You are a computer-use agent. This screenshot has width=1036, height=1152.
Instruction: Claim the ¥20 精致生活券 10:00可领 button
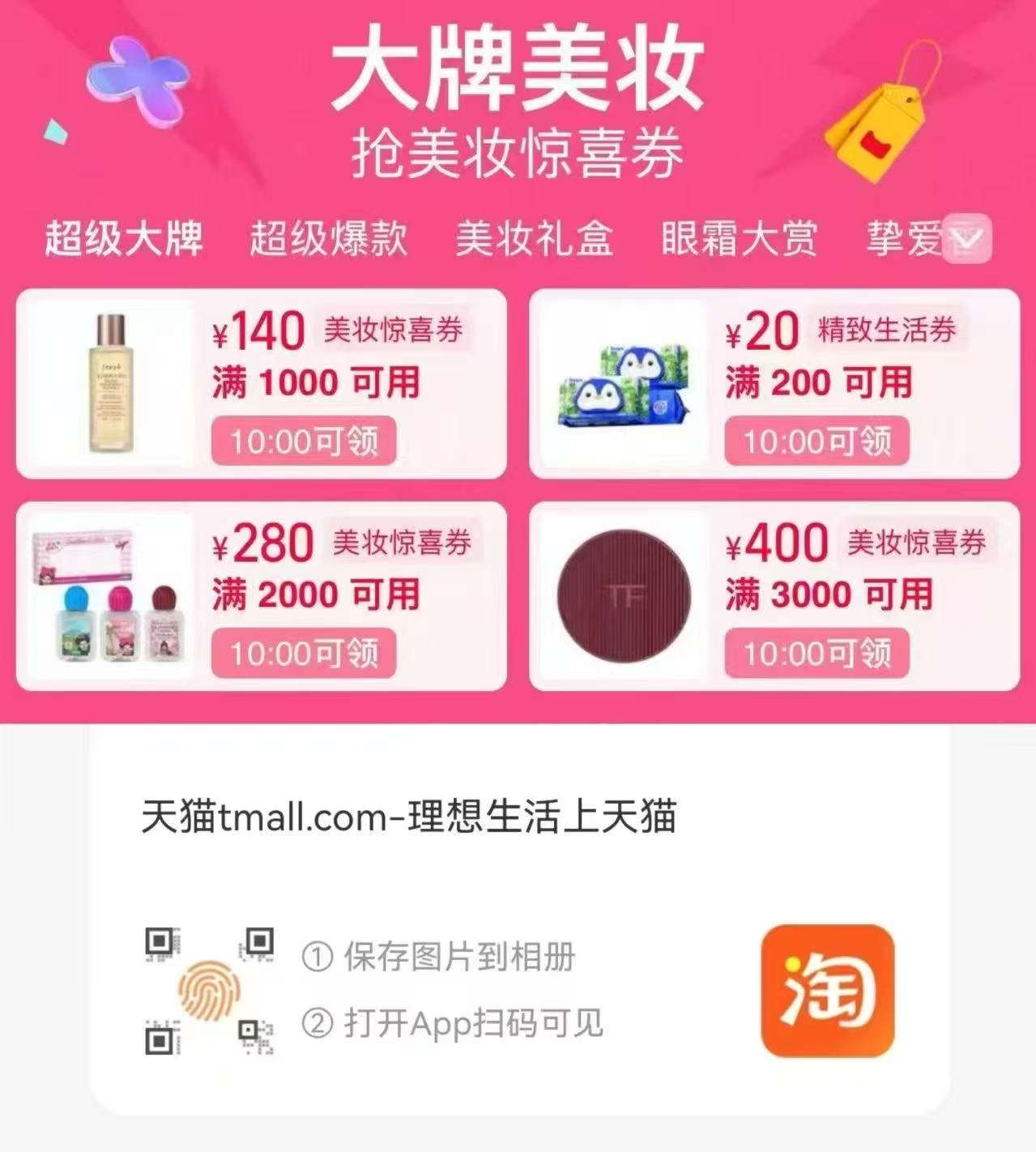click(817, 440)
